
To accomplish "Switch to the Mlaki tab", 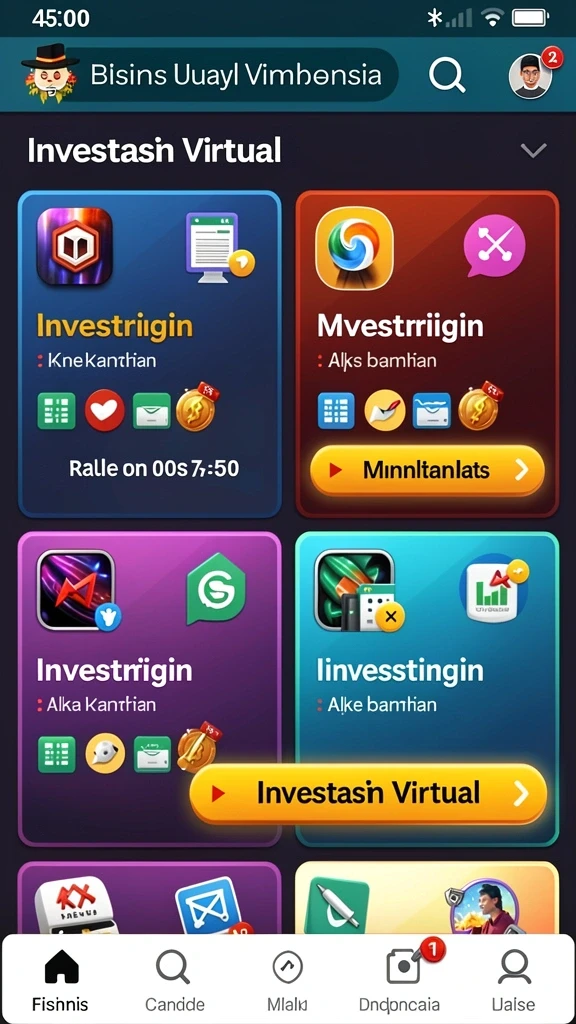I will click(287, 980).
